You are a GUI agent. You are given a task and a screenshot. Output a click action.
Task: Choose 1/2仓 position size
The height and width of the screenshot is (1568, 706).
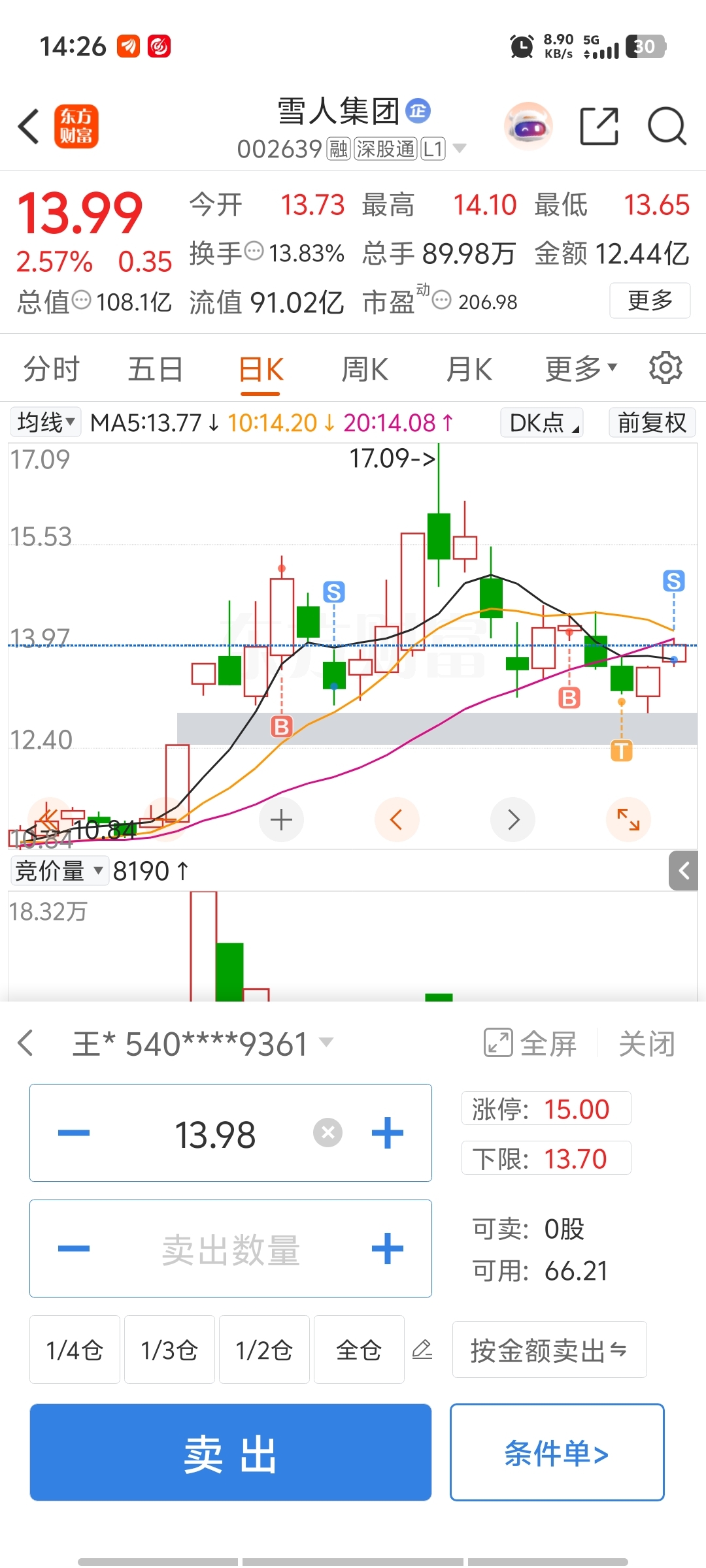coord(264,1350)
